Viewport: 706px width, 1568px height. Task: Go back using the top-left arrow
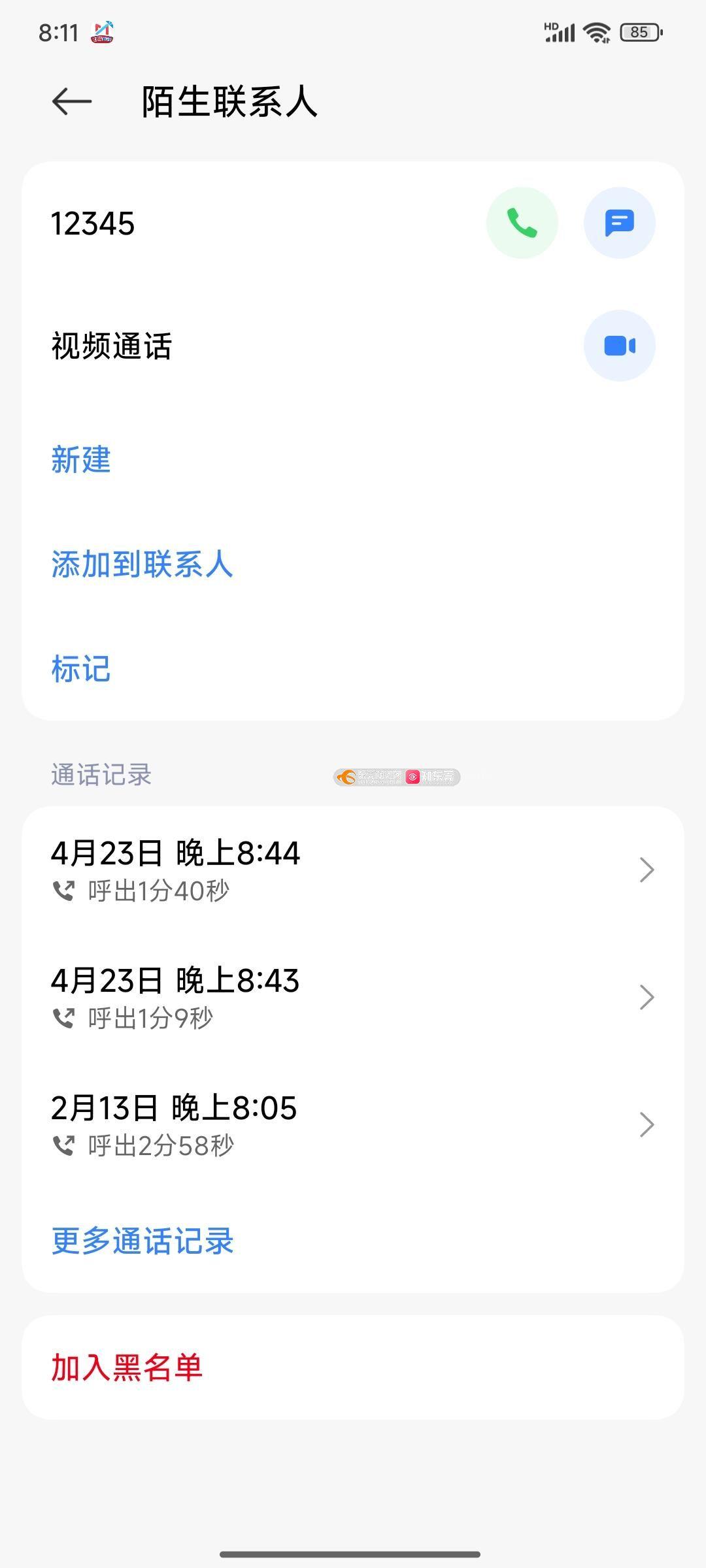coord(72,102)
